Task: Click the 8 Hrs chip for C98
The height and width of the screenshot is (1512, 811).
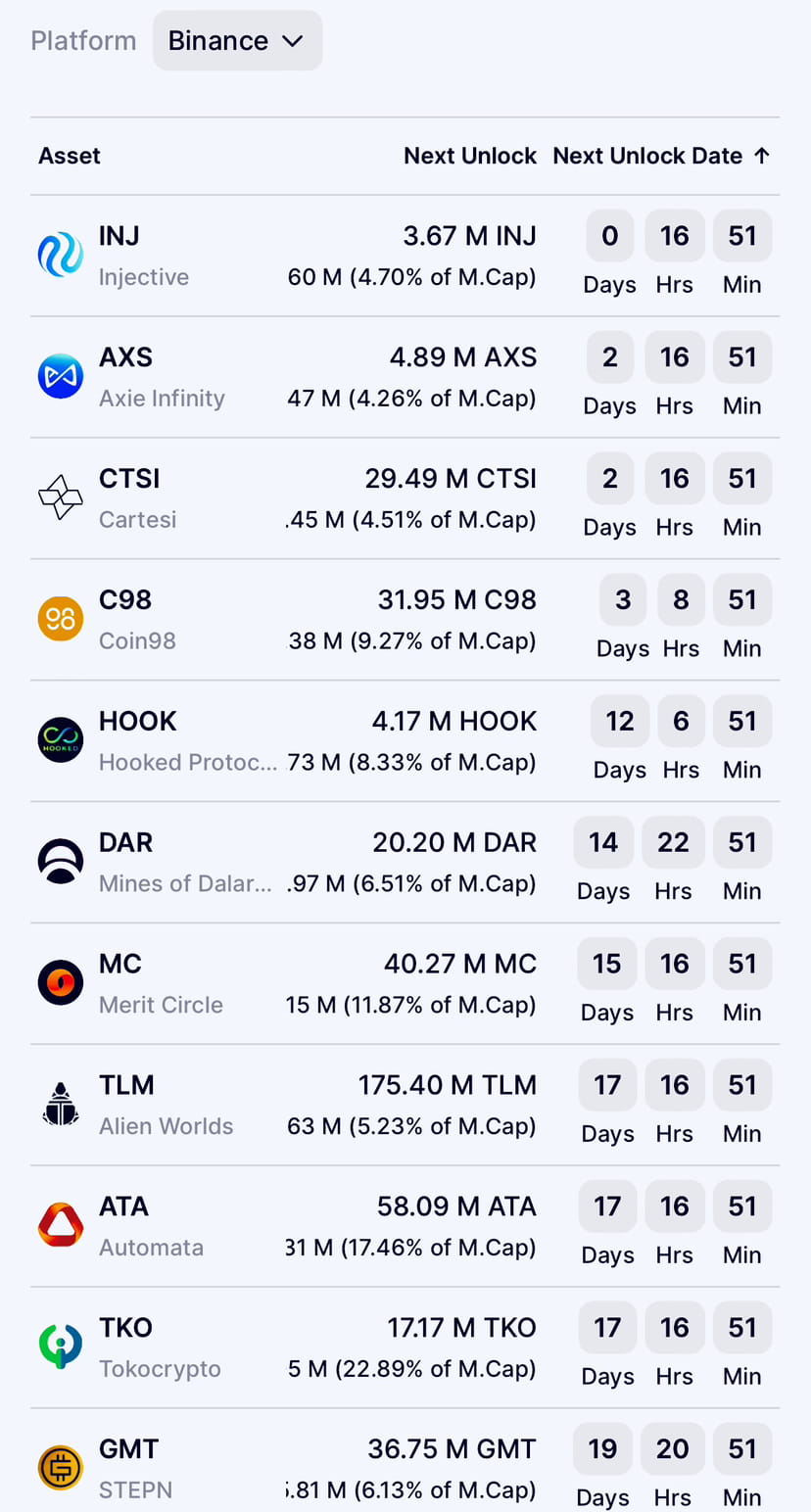Action: 681,599
